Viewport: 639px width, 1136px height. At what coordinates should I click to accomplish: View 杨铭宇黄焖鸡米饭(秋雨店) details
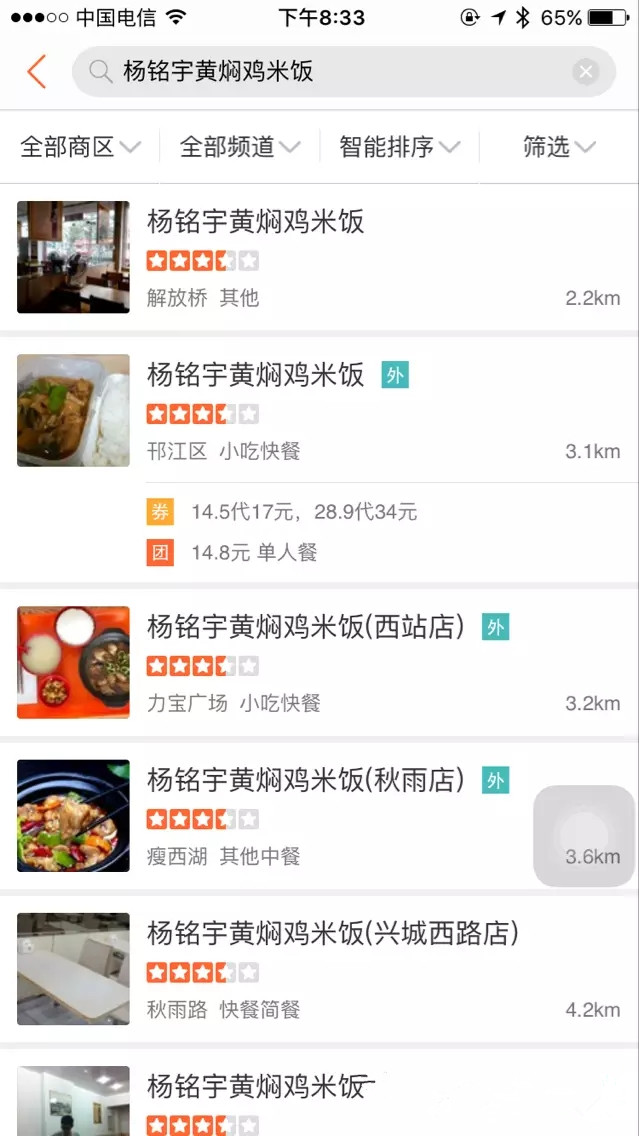(x=320, y=816)
